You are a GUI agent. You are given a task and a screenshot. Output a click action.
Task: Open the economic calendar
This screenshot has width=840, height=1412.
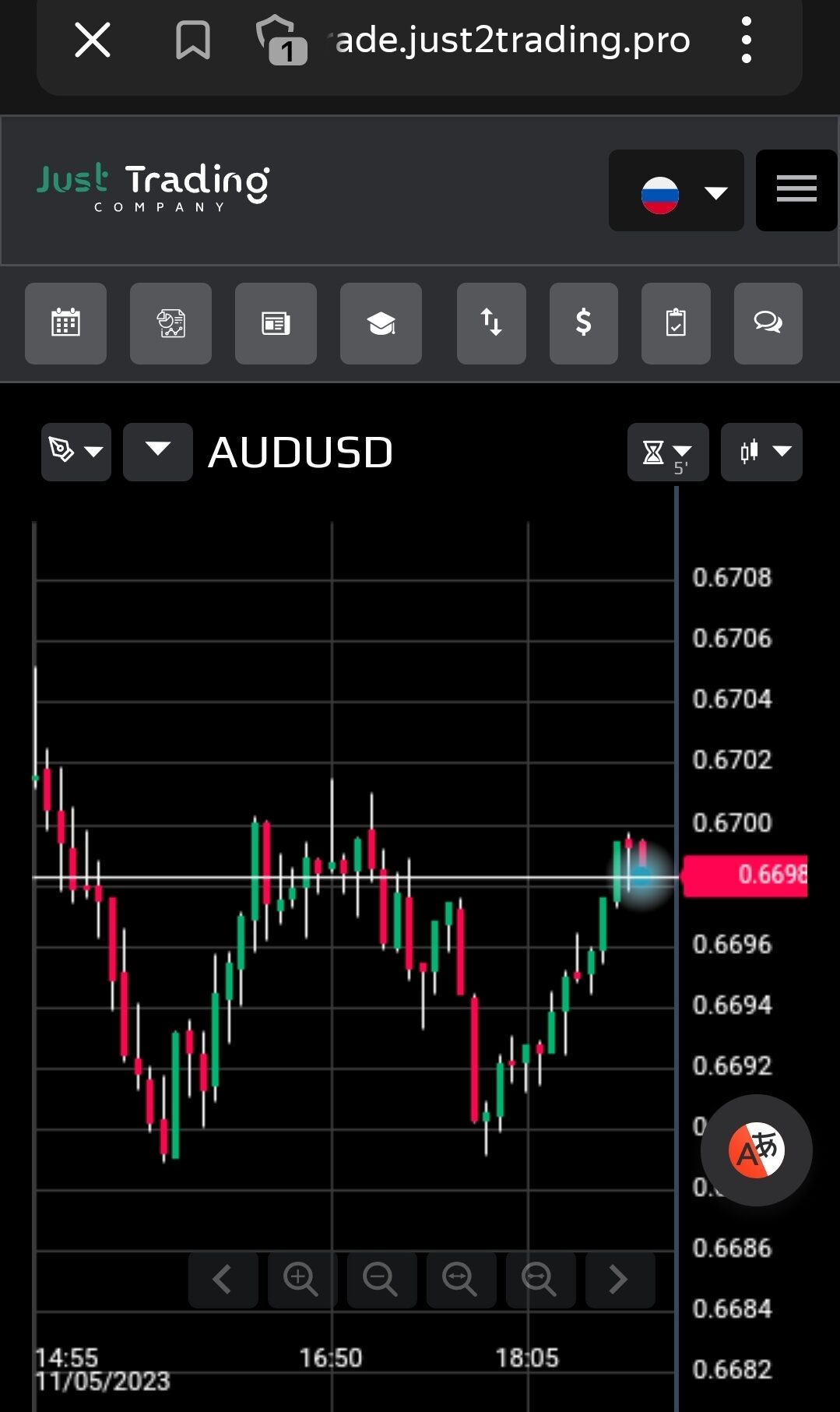(65, 323)
